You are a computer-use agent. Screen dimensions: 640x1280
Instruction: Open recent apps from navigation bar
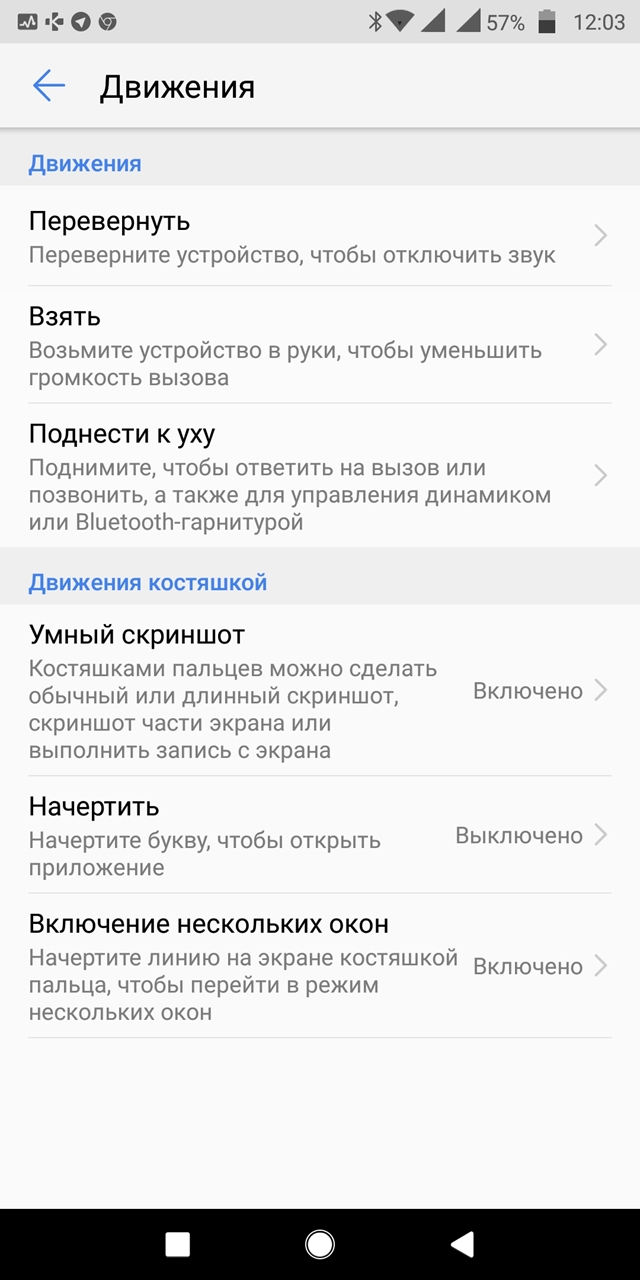pos(178,1243)
